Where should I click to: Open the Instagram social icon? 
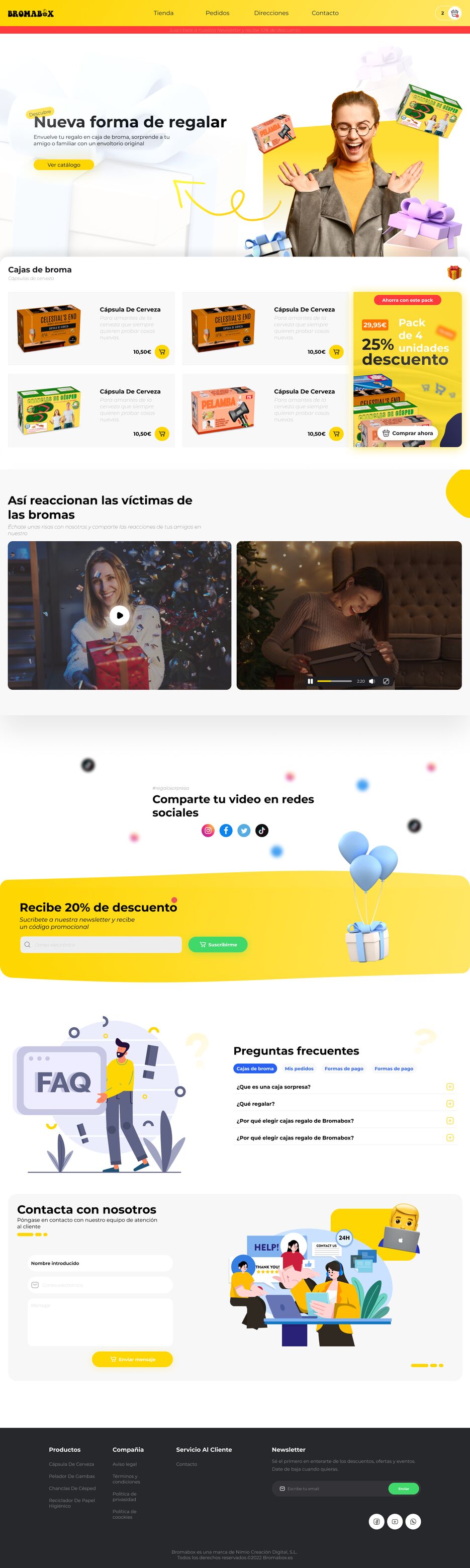[208, 830]
